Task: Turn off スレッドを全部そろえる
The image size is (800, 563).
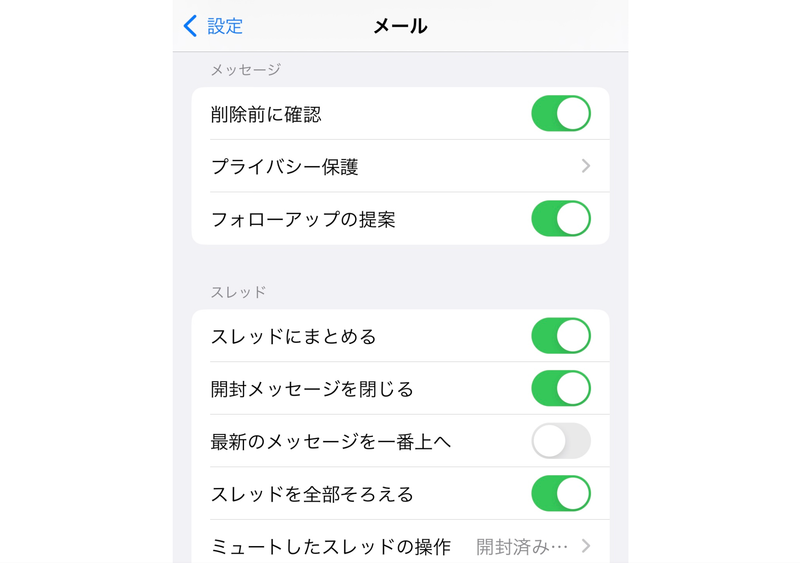Action: pyautogui.click(x=560, y=493)
